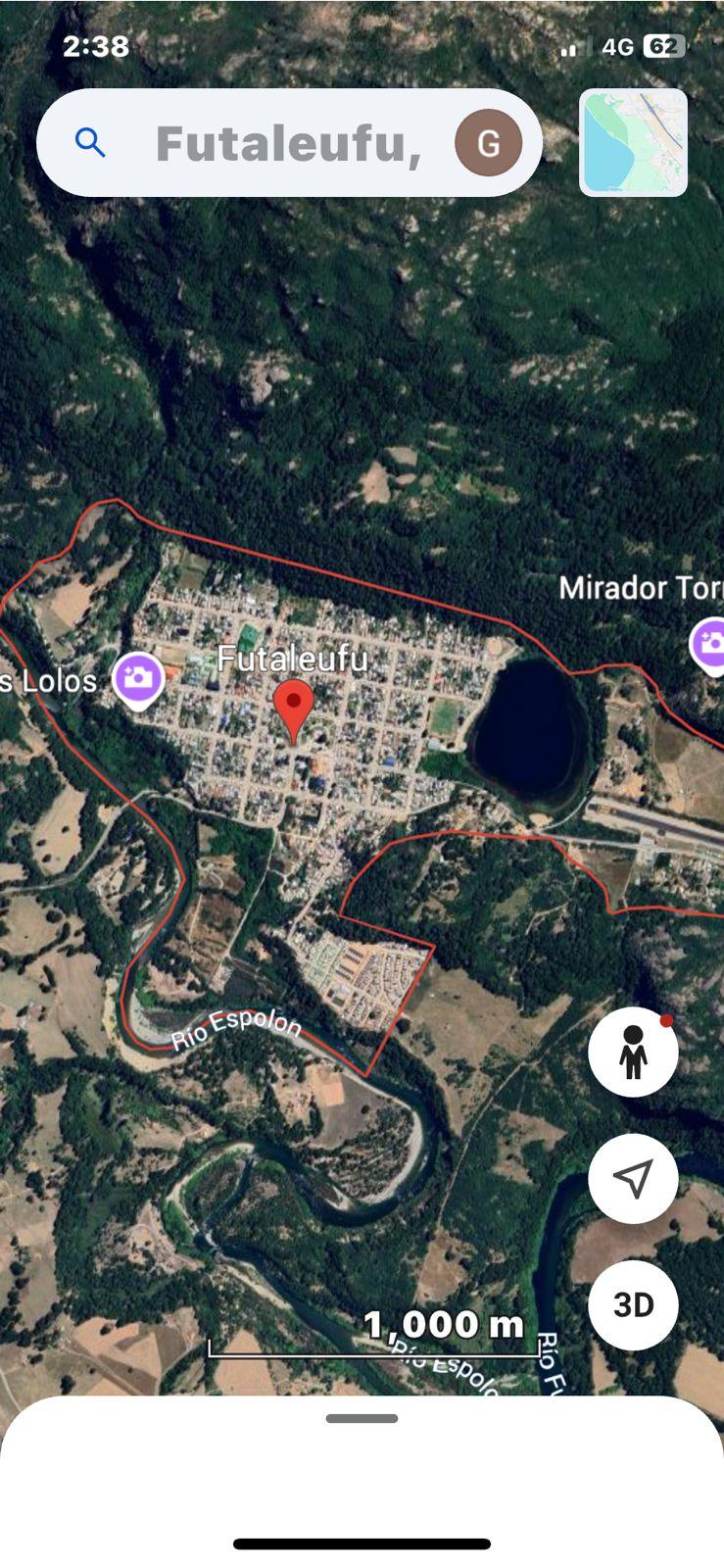Image resolution: width=724 pixels, height=1568 pixels.
Task: Center map on my location
Action: 633,1179
